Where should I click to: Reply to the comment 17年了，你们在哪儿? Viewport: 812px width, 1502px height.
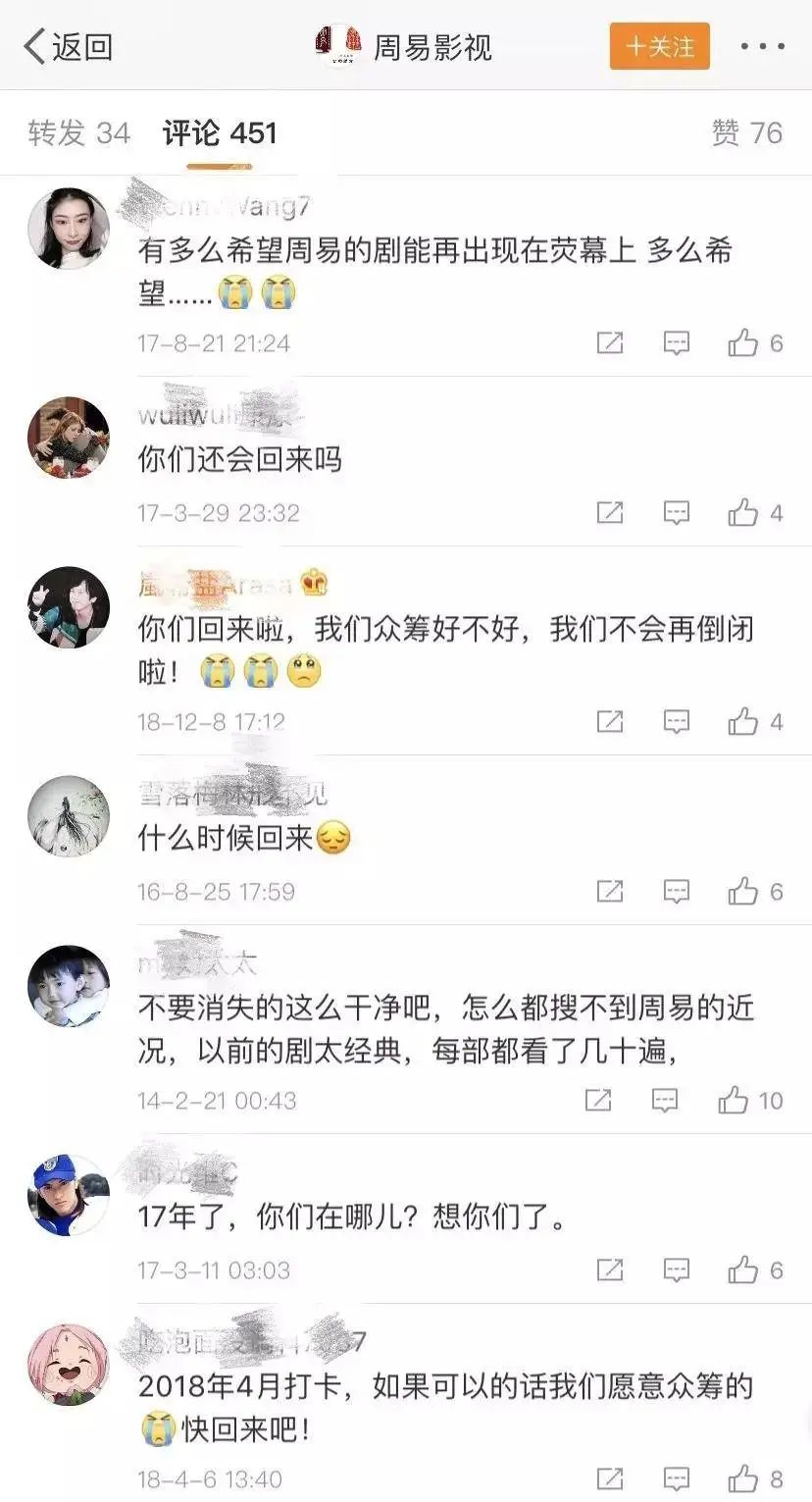[x=677, y=1269]
